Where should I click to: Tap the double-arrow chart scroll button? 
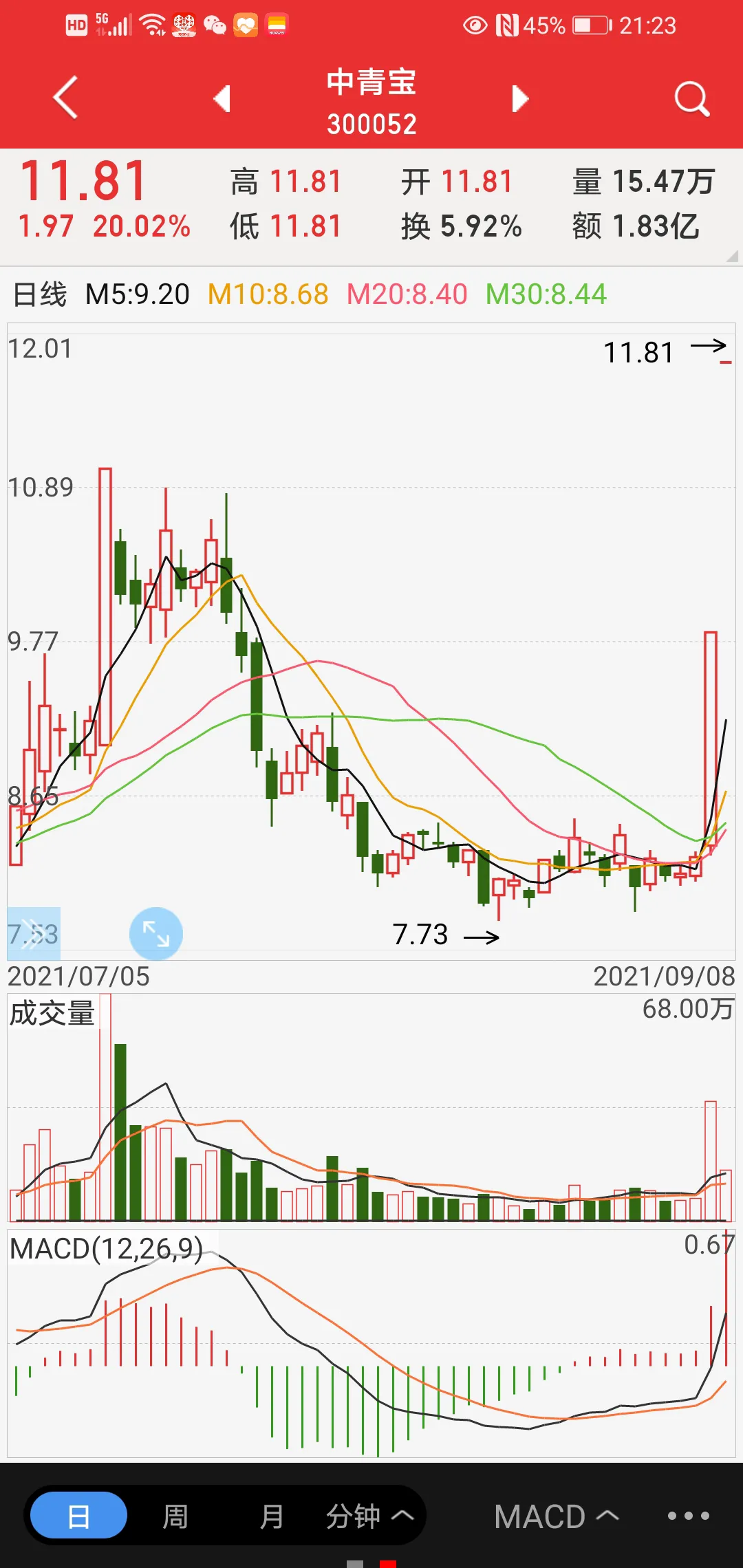(33, 933)
